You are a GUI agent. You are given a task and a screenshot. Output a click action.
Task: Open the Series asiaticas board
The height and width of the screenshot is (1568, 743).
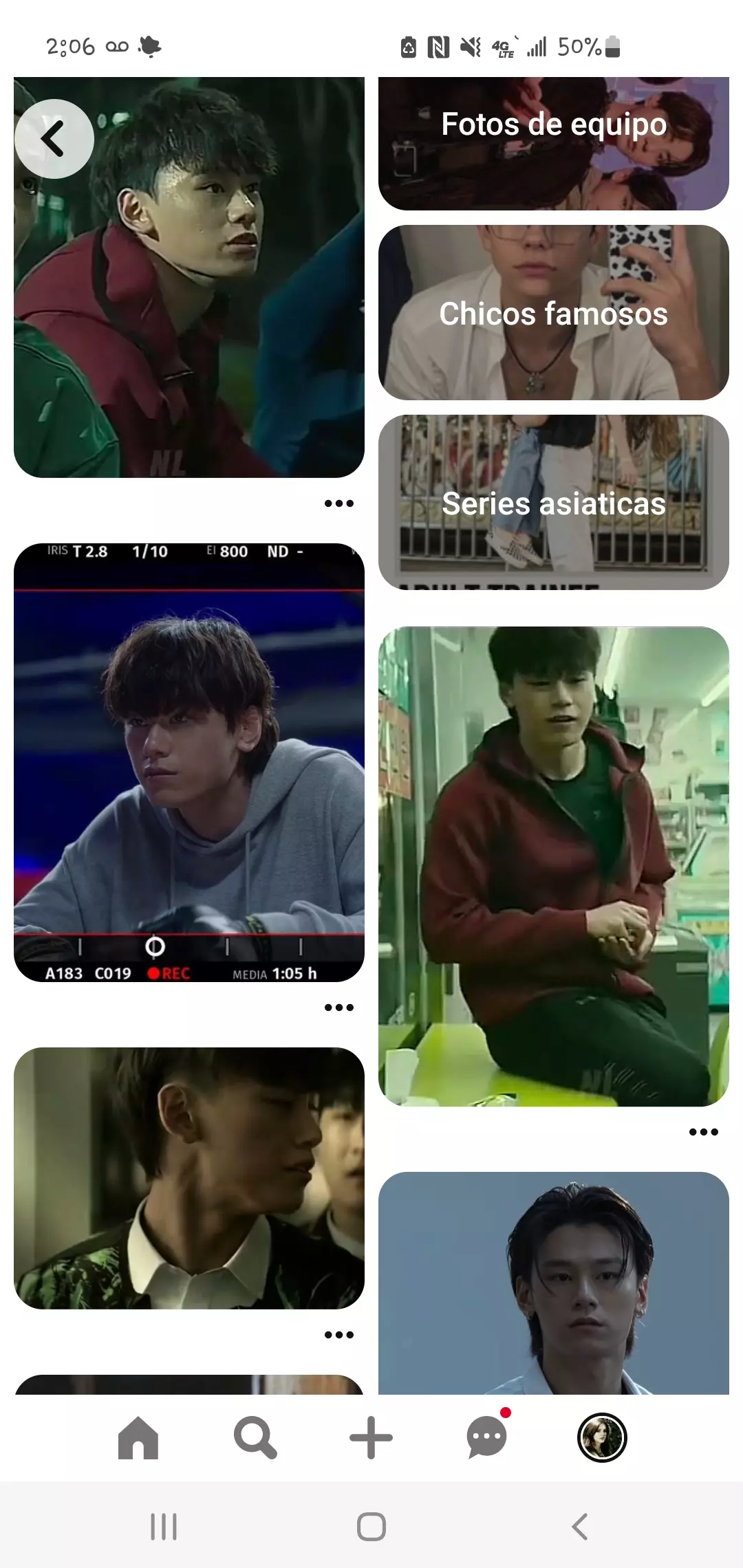[x=553, y=502]
